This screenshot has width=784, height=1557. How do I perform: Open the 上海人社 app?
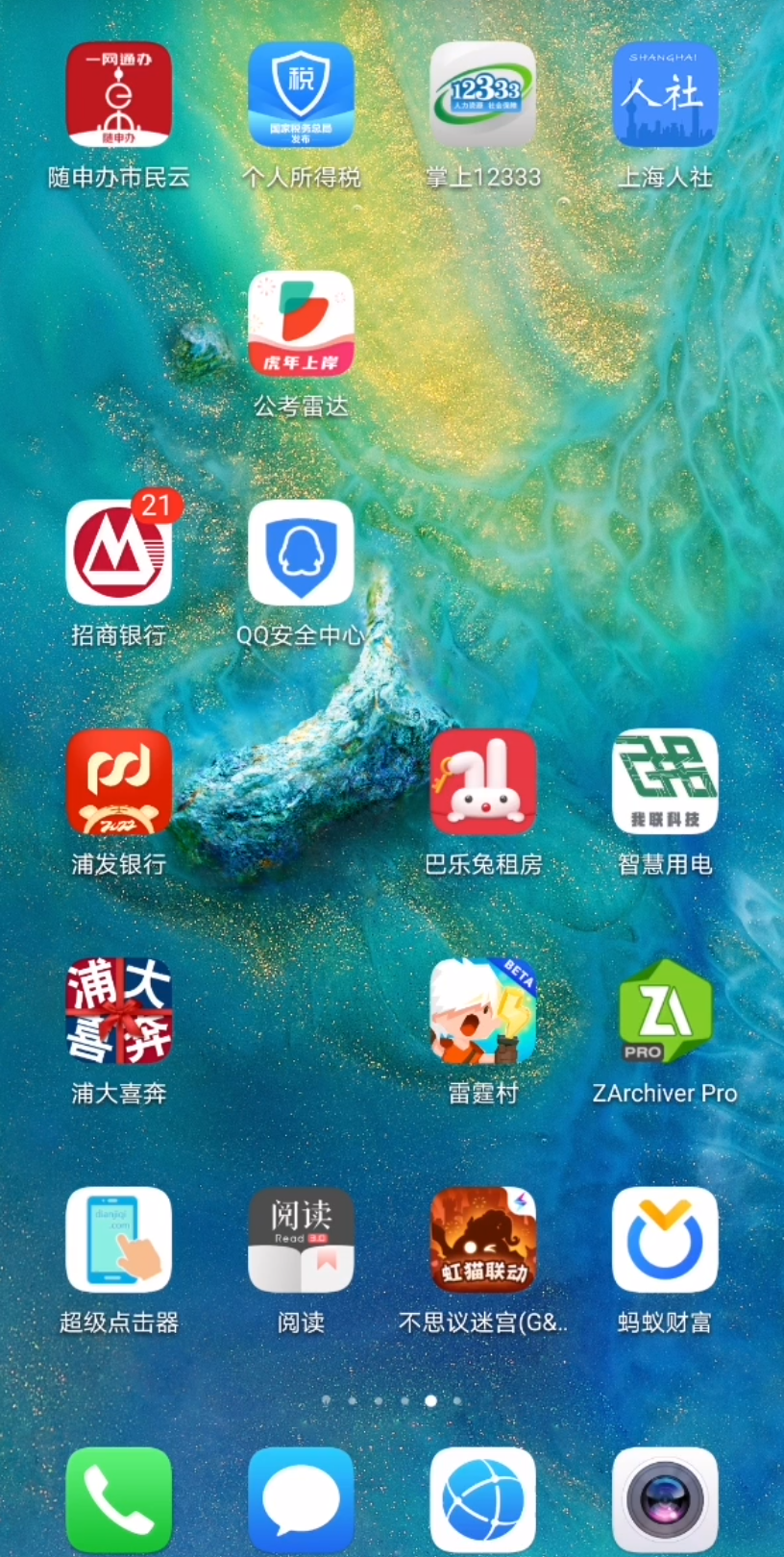point(665,95)
